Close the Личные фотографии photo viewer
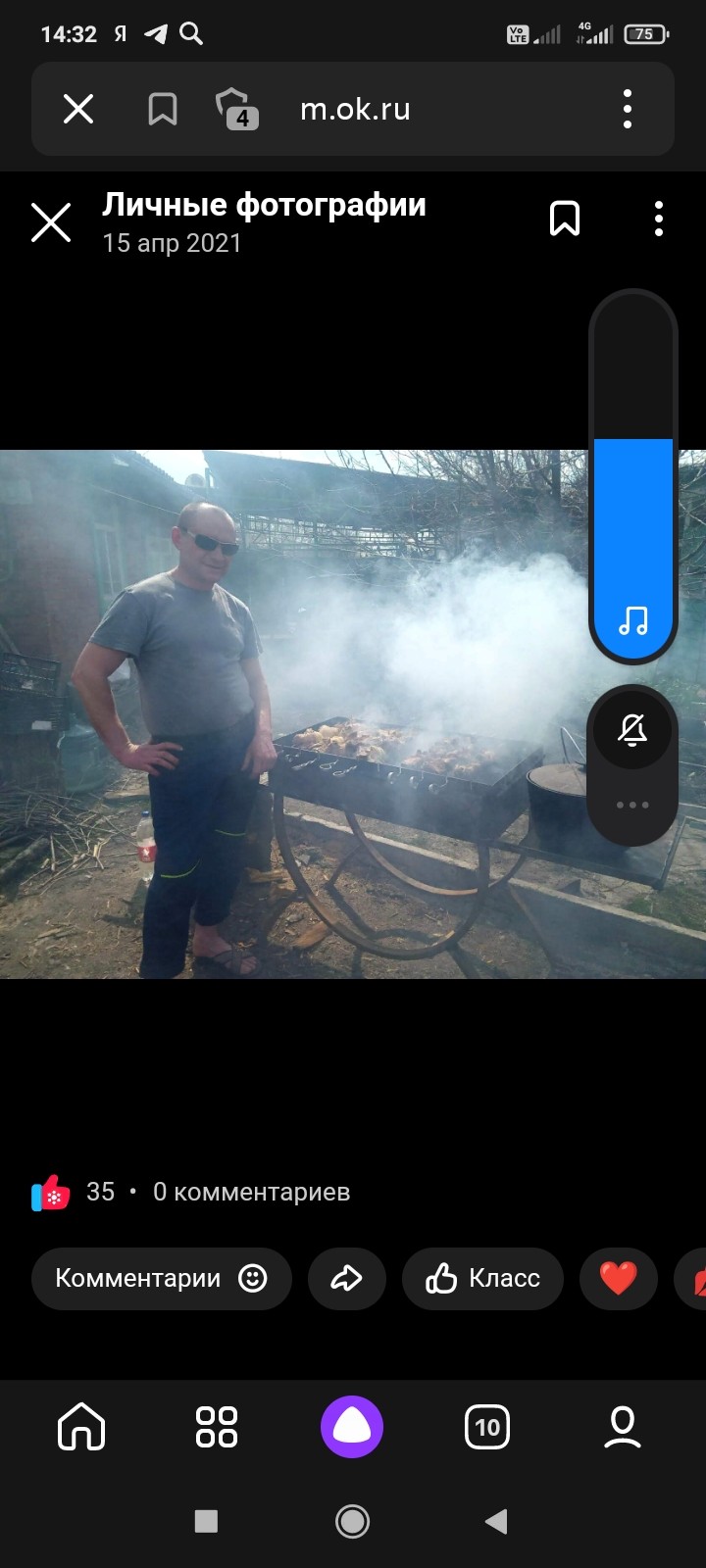The width and height of the screenshot is (706, 1568). point(51,222)
